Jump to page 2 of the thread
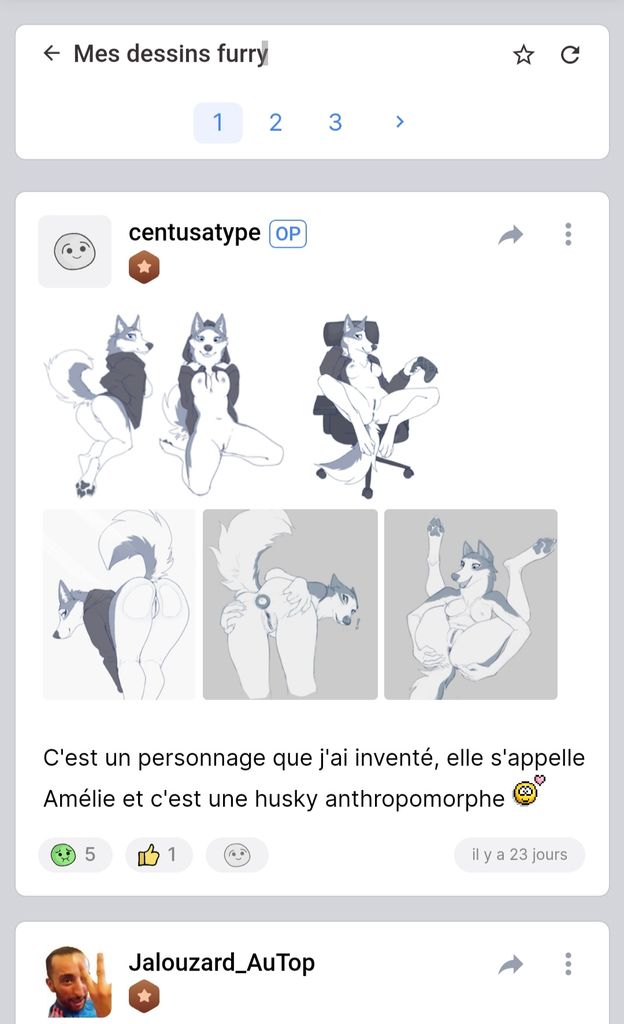Viewport: 624px width, 1024px height. pos(276,123)
